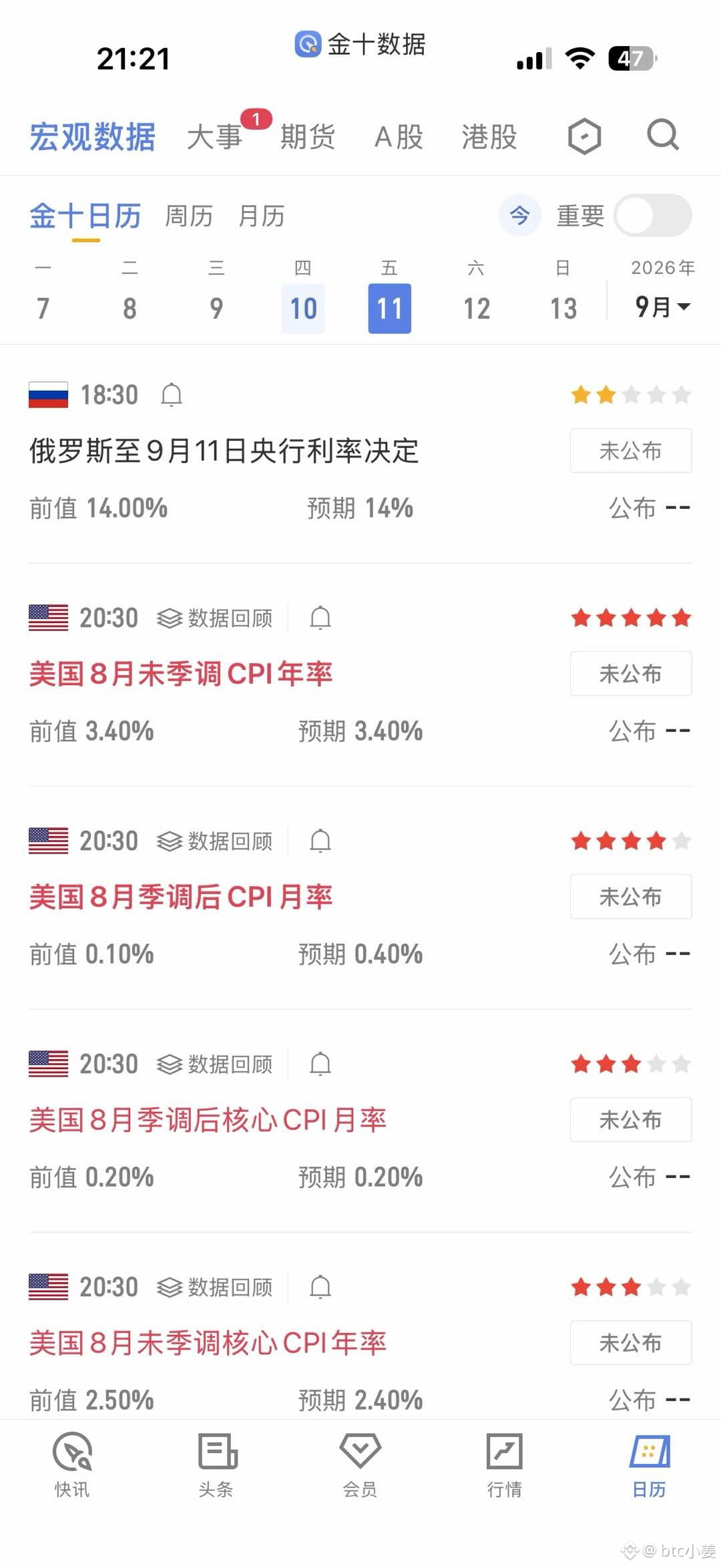Enable the 重要 filter switch
Viewport: 721px width, 1568px height.
652,216
